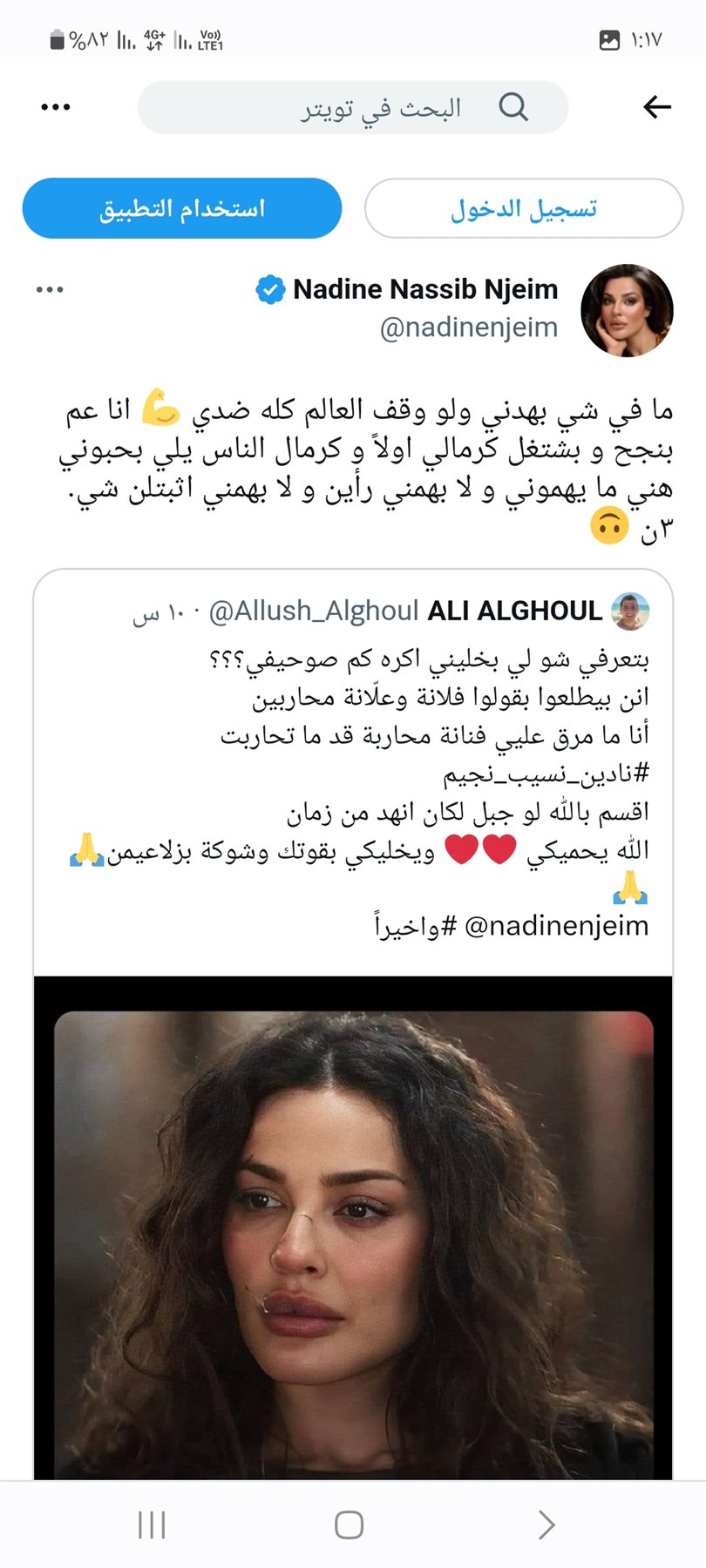
Task: Go back using the top arrow
Action: [657, 107]
